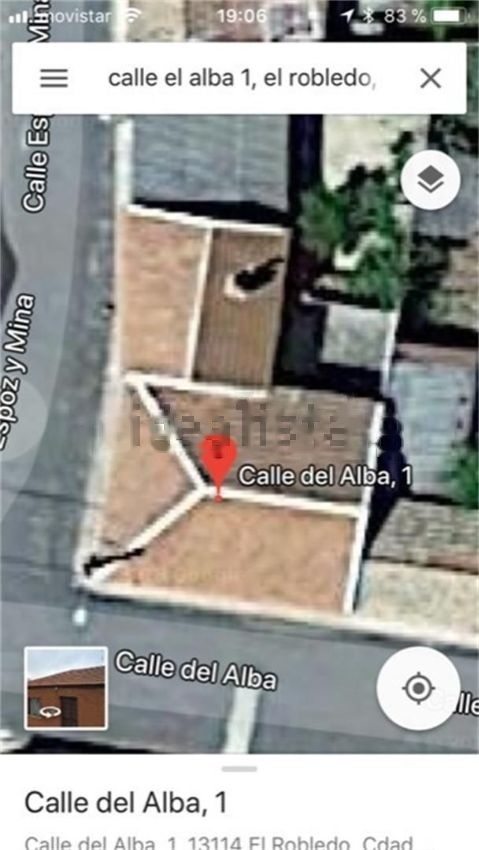This screenshot has width=479, height=850.
Task: Center map on my location
Action: point(418,688)
